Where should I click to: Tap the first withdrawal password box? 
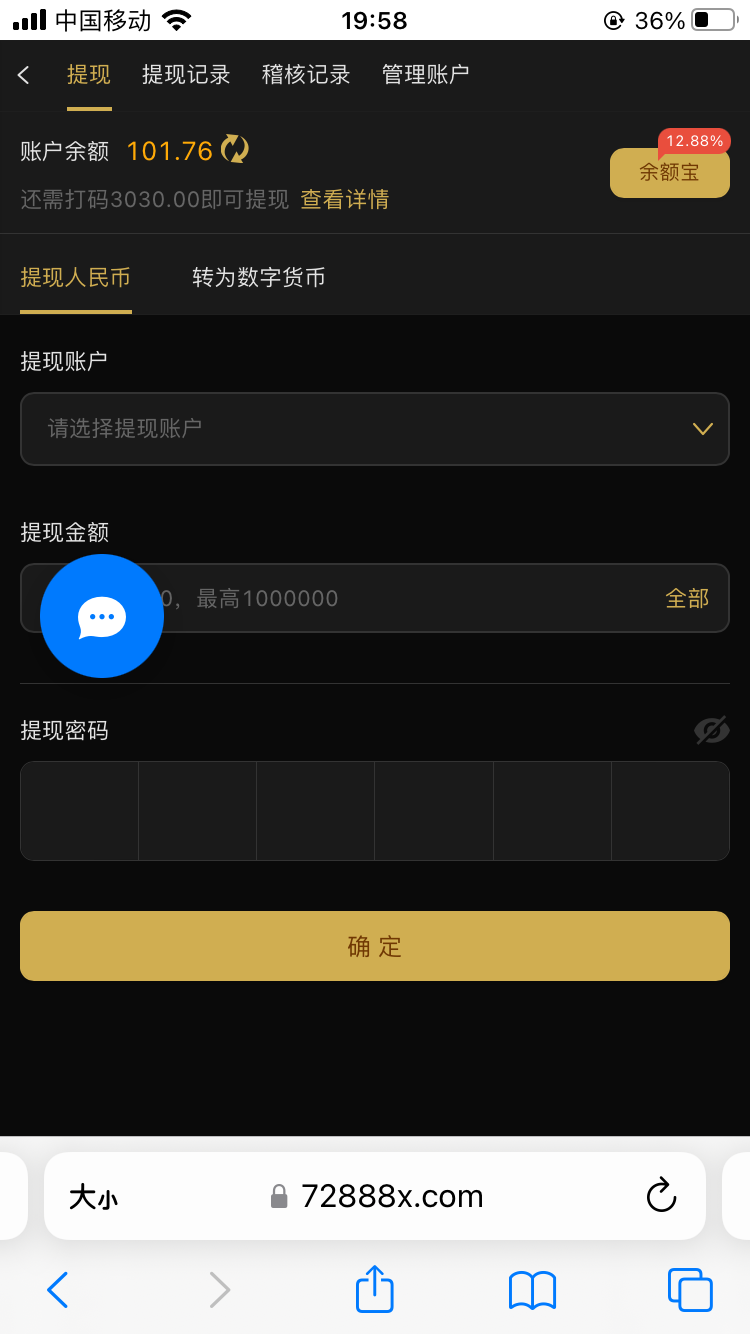(79, 811)
